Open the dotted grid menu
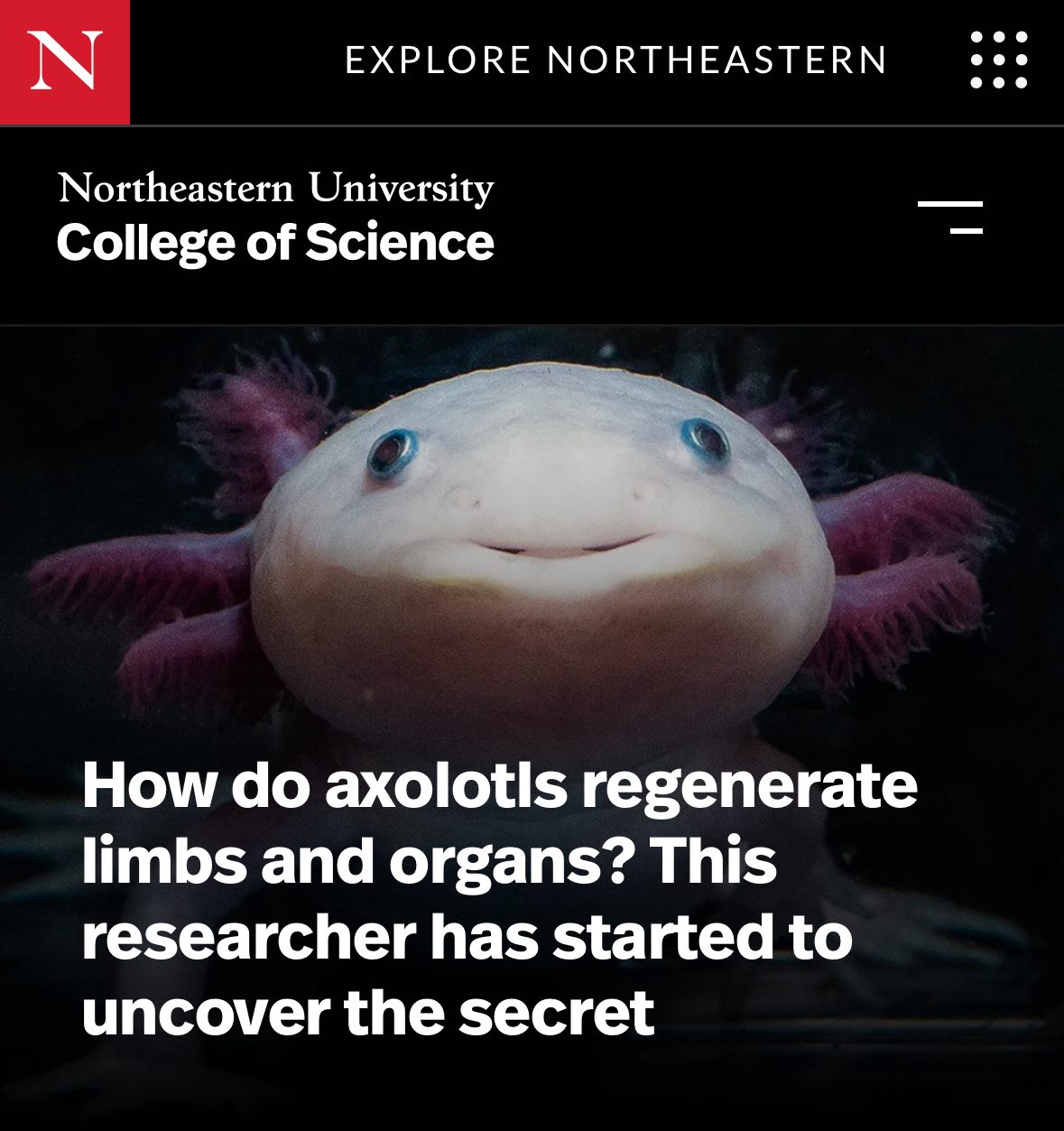This screenshot has width=1064, height=1131. point(998,60)
